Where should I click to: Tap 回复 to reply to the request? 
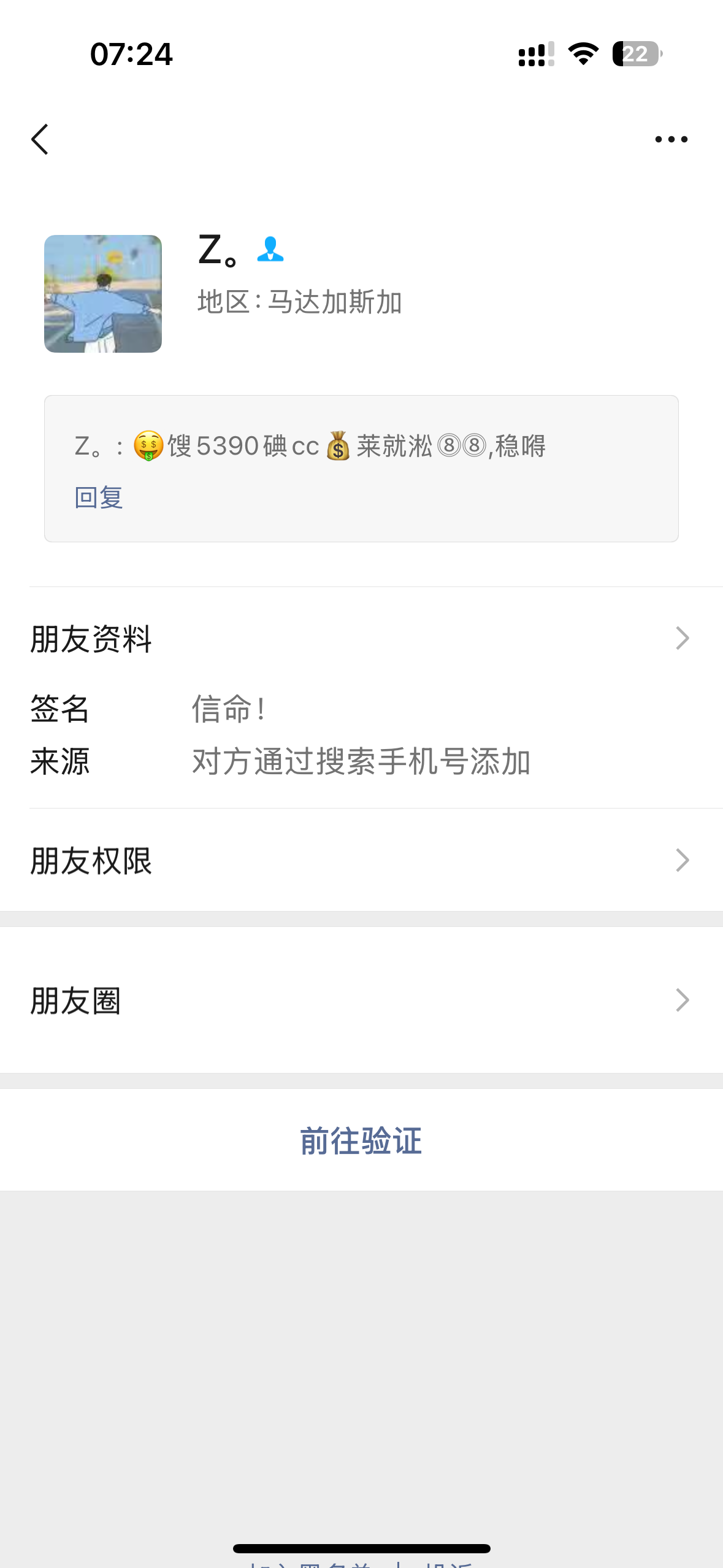coord(99,498)
